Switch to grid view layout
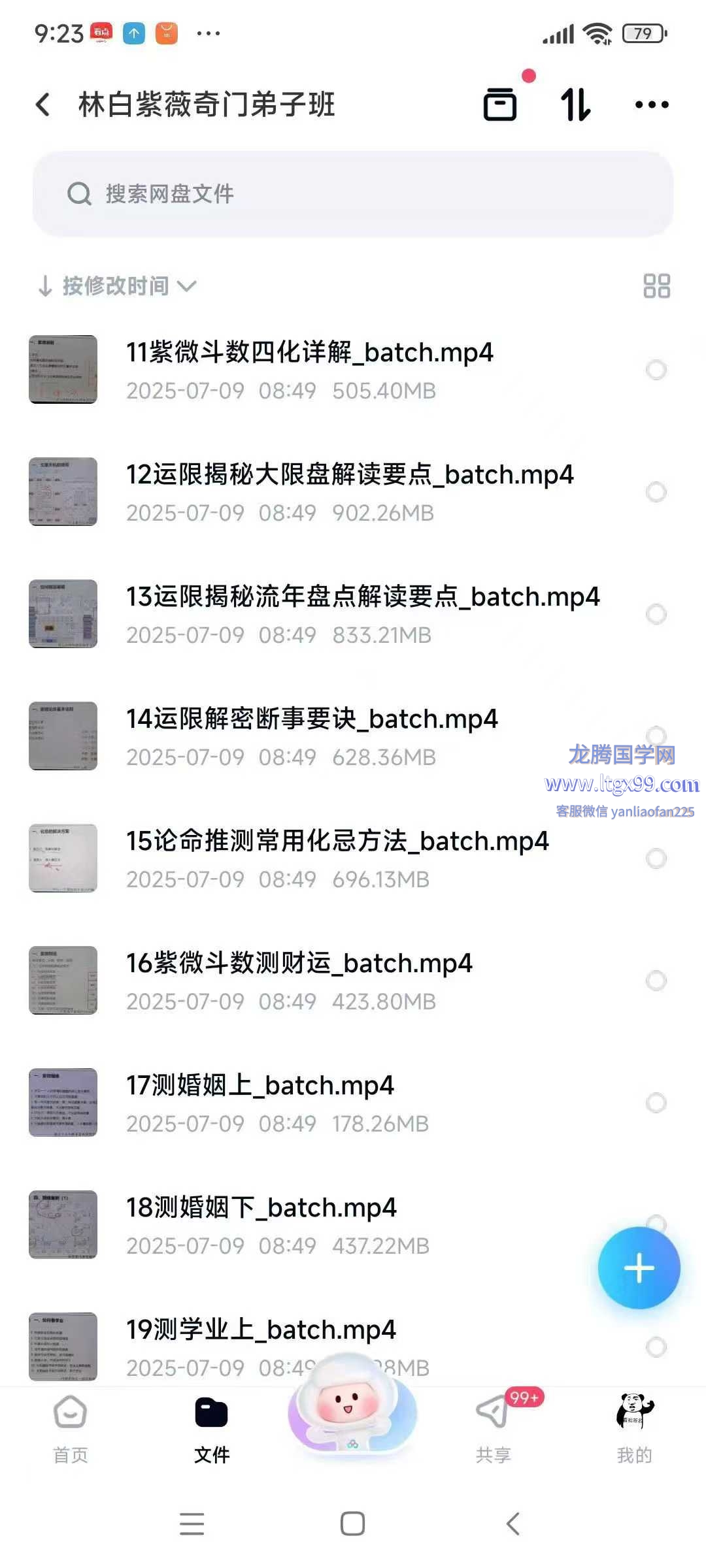This screenshot has height=1568, width=706. point(656,286)
